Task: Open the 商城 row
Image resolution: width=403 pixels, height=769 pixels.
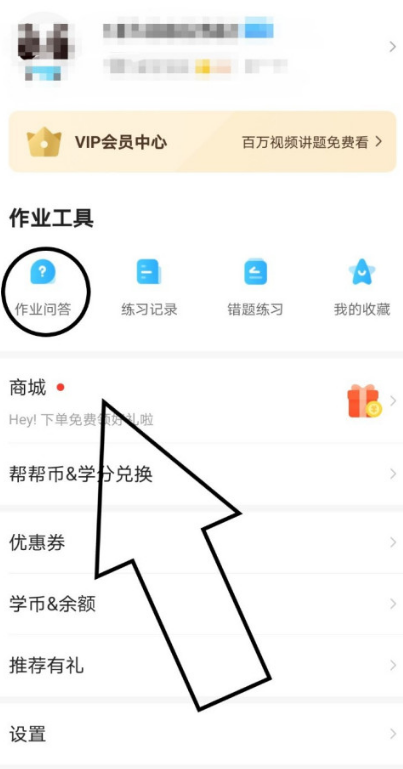Action: click(x=202, y=401)
